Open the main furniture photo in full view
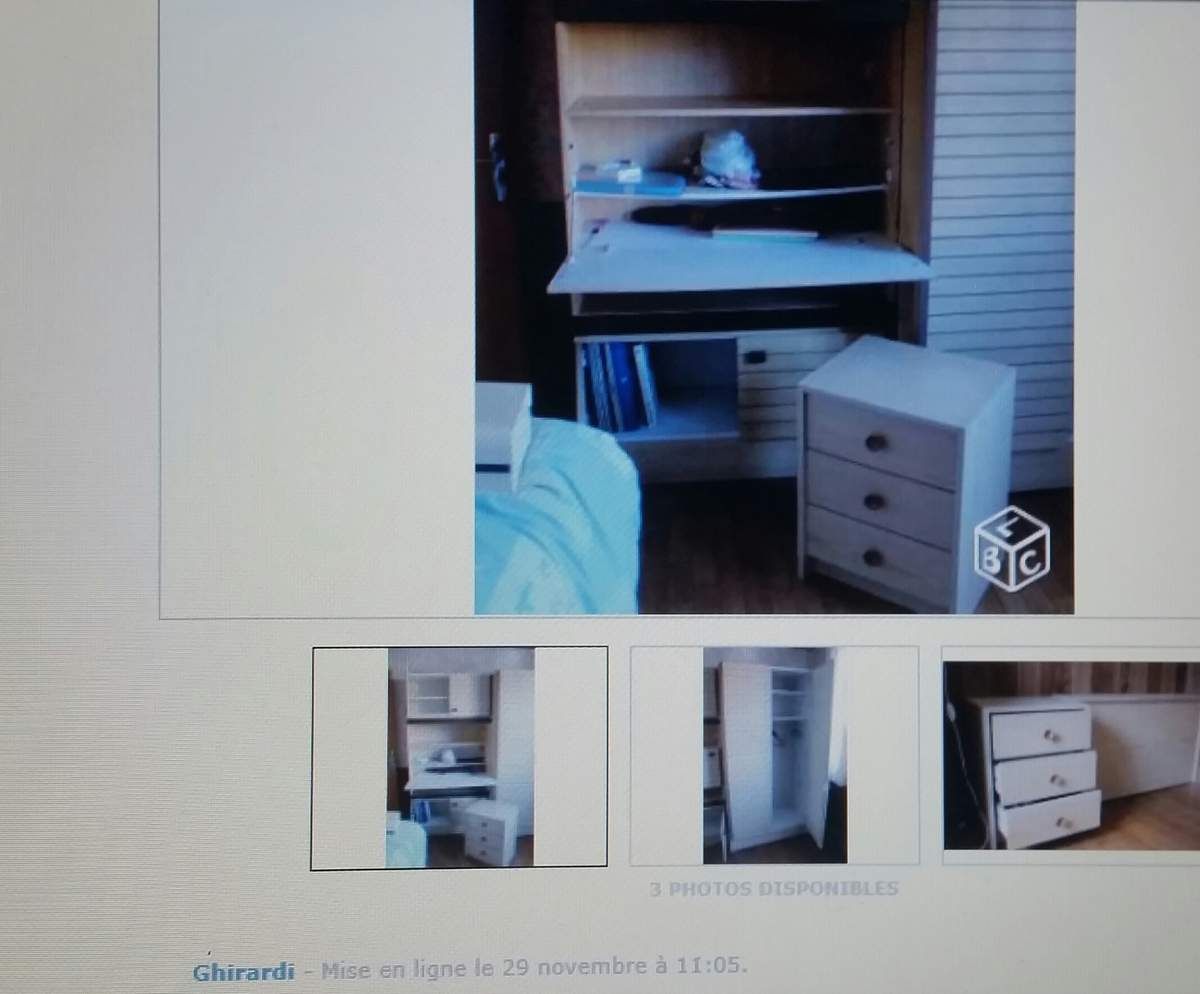The width and height of the screenshot is (1200, 994). coord(774,306)
